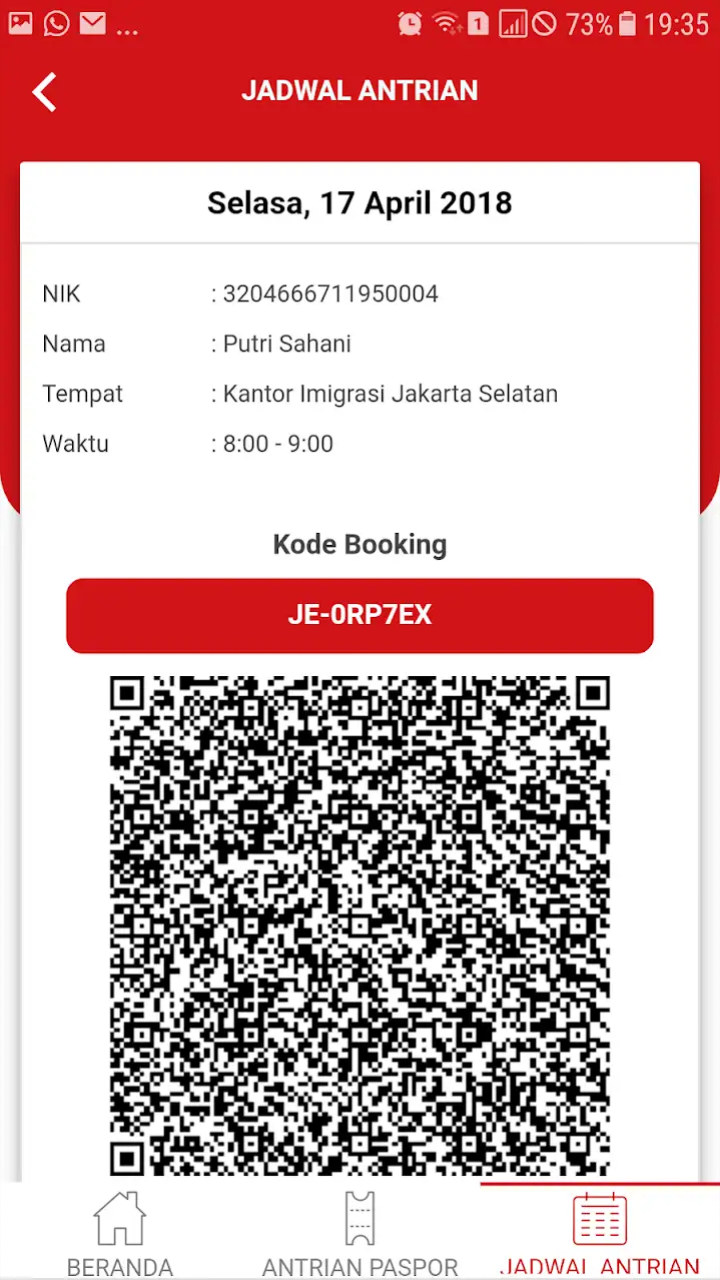Tap the JE-0RP7EX booking code button

(360, 615)
